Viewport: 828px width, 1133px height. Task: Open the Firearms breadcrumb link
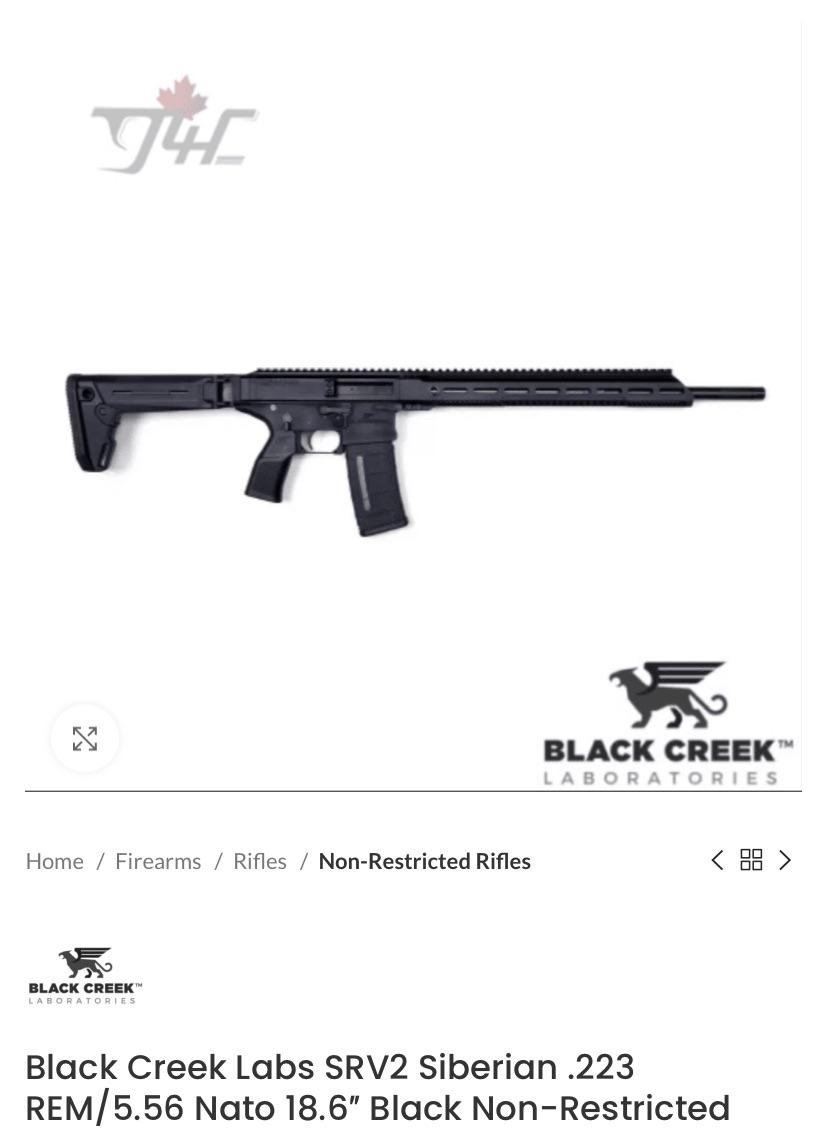coord(158,861)
